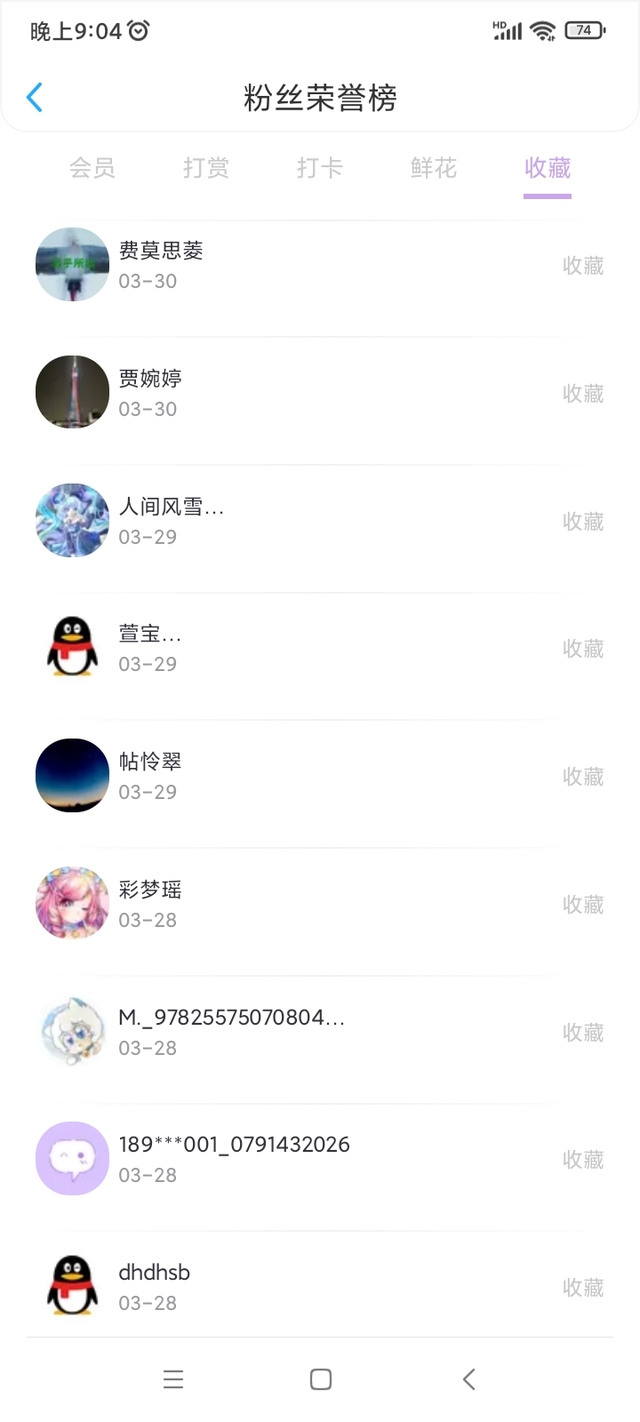Open the row for 费莫思菱
The image size is (640, 1422).
click(x=320, y=265)
